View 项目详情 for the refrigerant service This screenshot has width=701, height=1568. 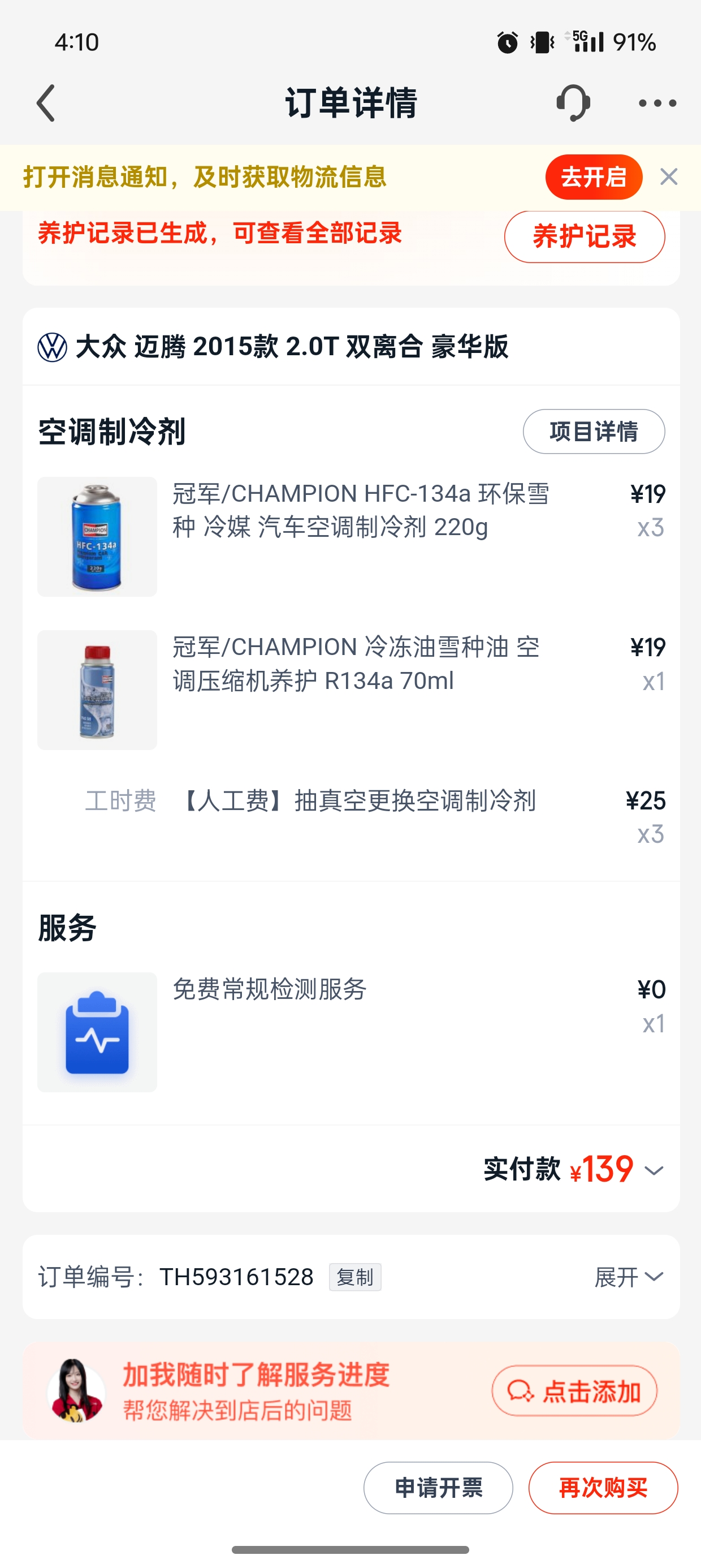click(593, 432)
